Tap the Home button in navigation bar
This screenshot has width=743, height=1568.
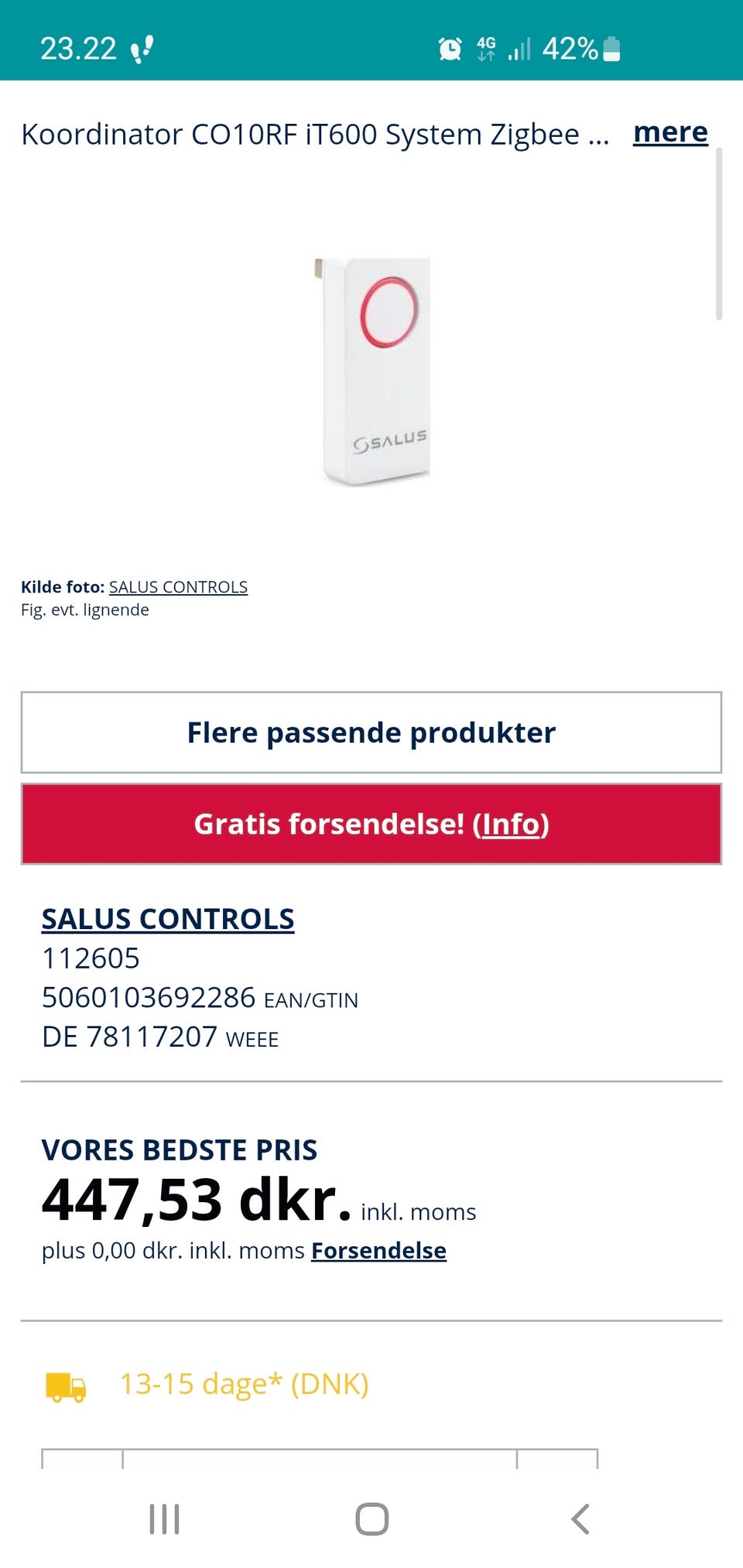click(x=371, y=1518)
